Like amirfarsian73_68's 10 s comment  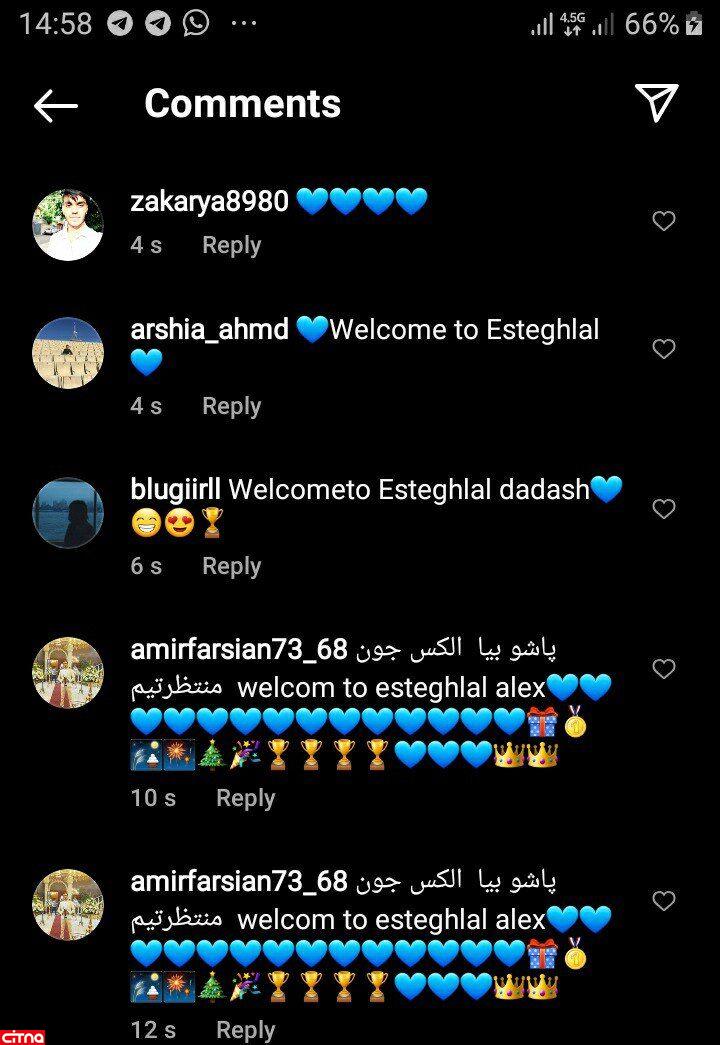(x=664, y=668)
